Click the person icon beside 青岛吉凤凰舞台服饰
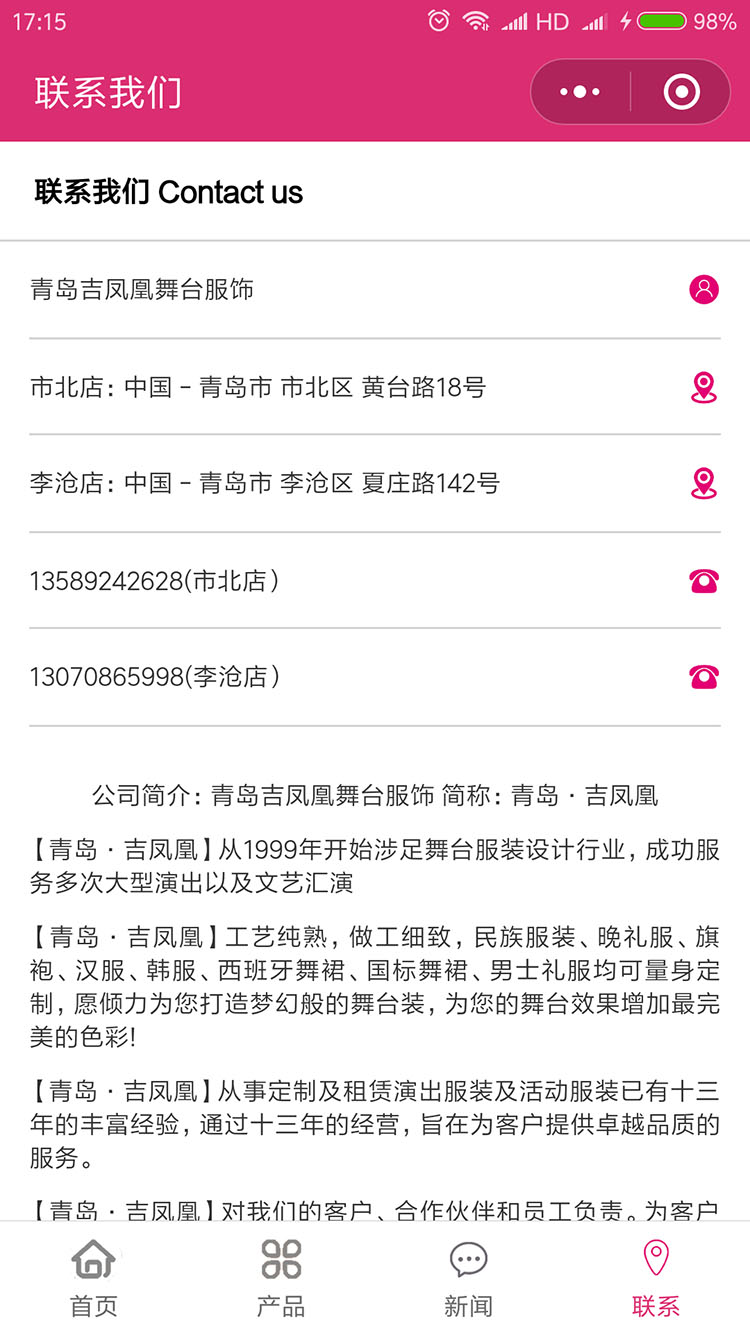Screen dimensions: 750x1333 click(x=703, y=289)
